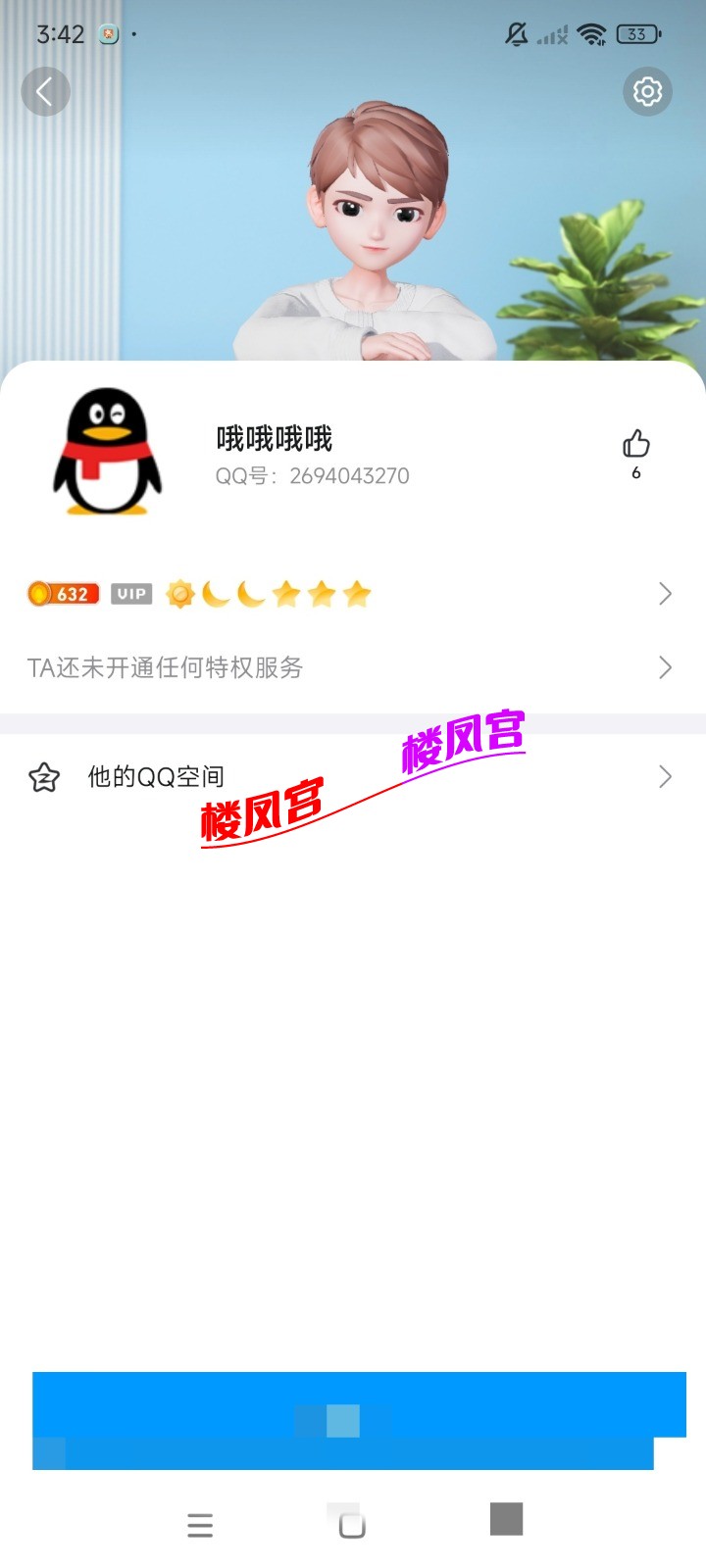
Task: Open the penguin profile avatar
Action: pyautogui.click(x=106, y=453)
